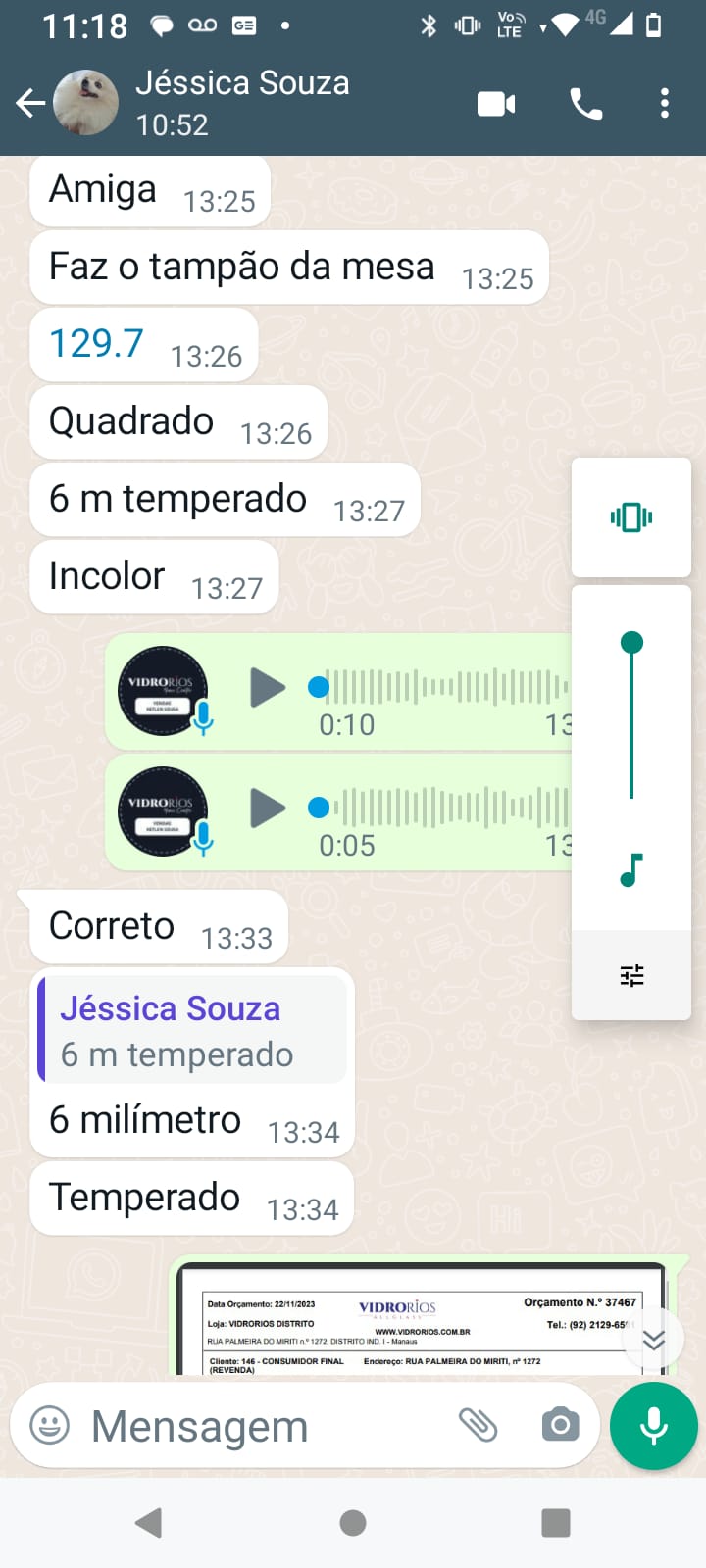
Task: Start a video call with Jéssica
Action: [x=496, y=103]
